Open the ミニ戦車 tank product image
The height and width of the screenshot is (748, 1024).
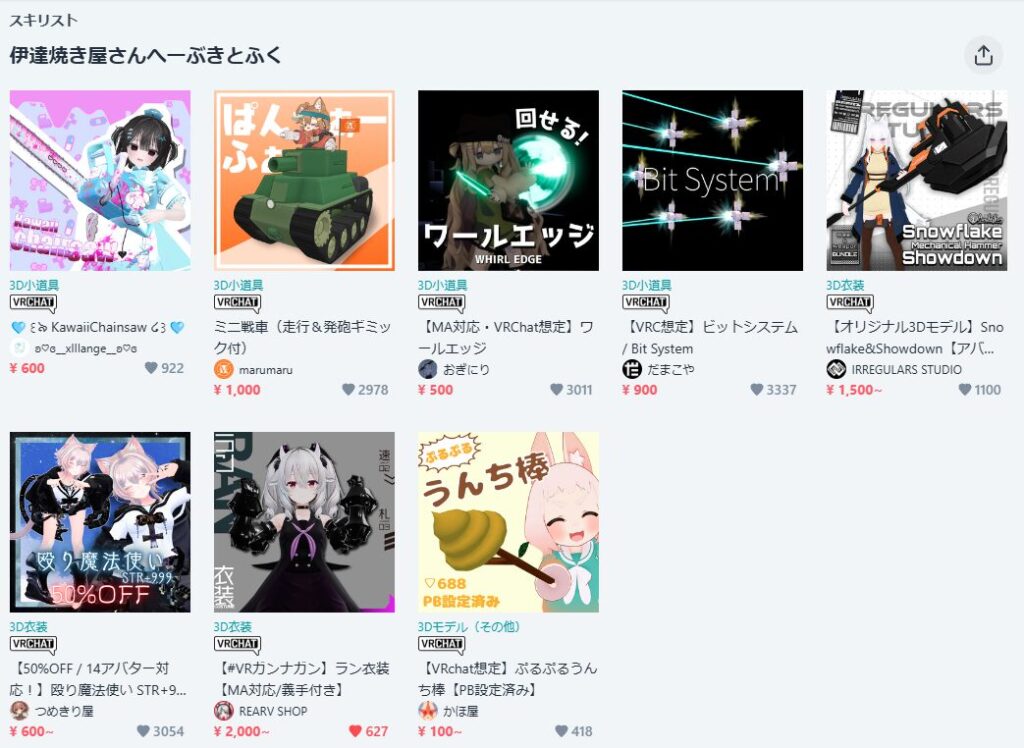point(304,181)
